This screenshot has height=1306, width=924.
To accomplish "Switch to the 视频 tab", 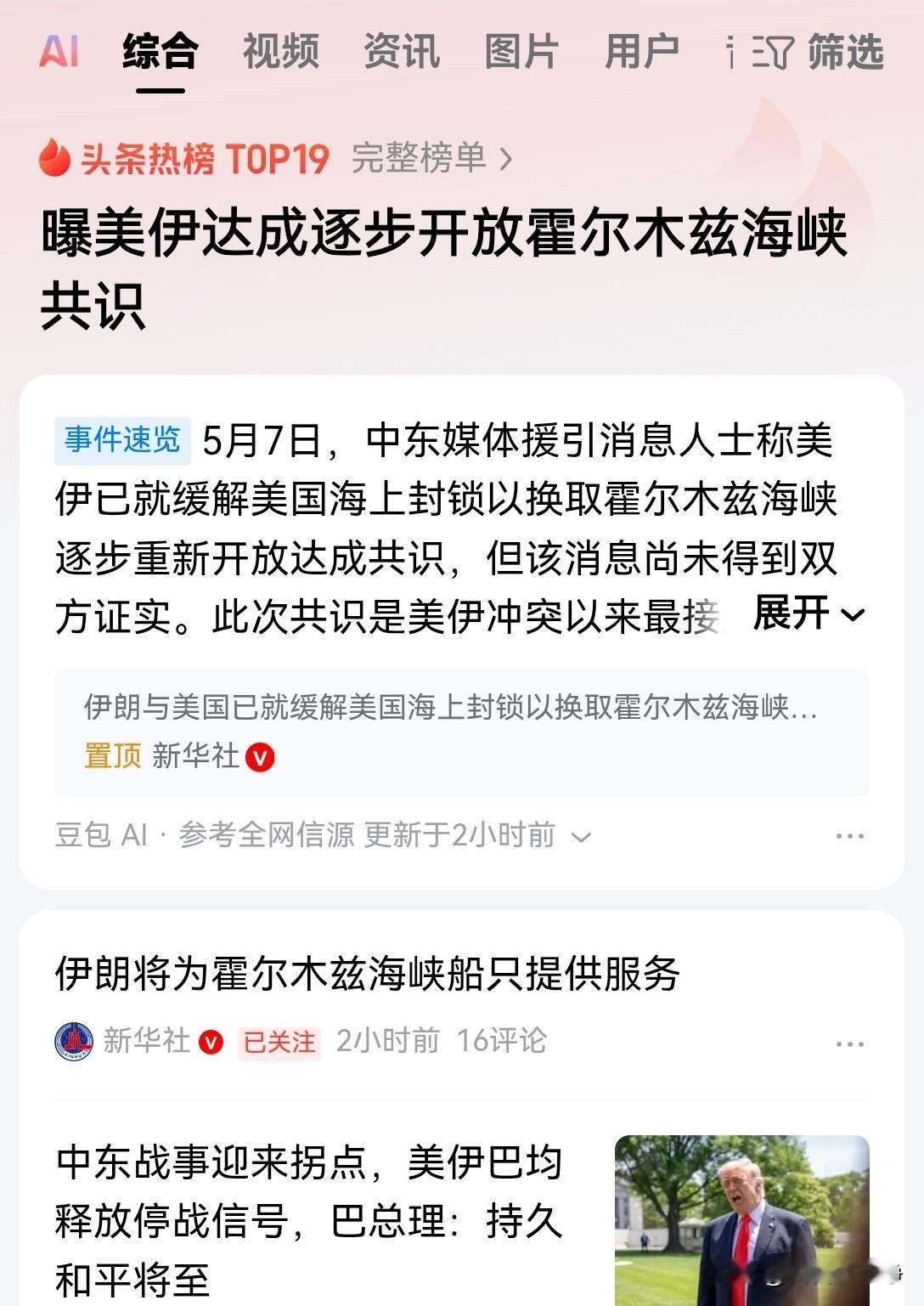I will (280, 51).
